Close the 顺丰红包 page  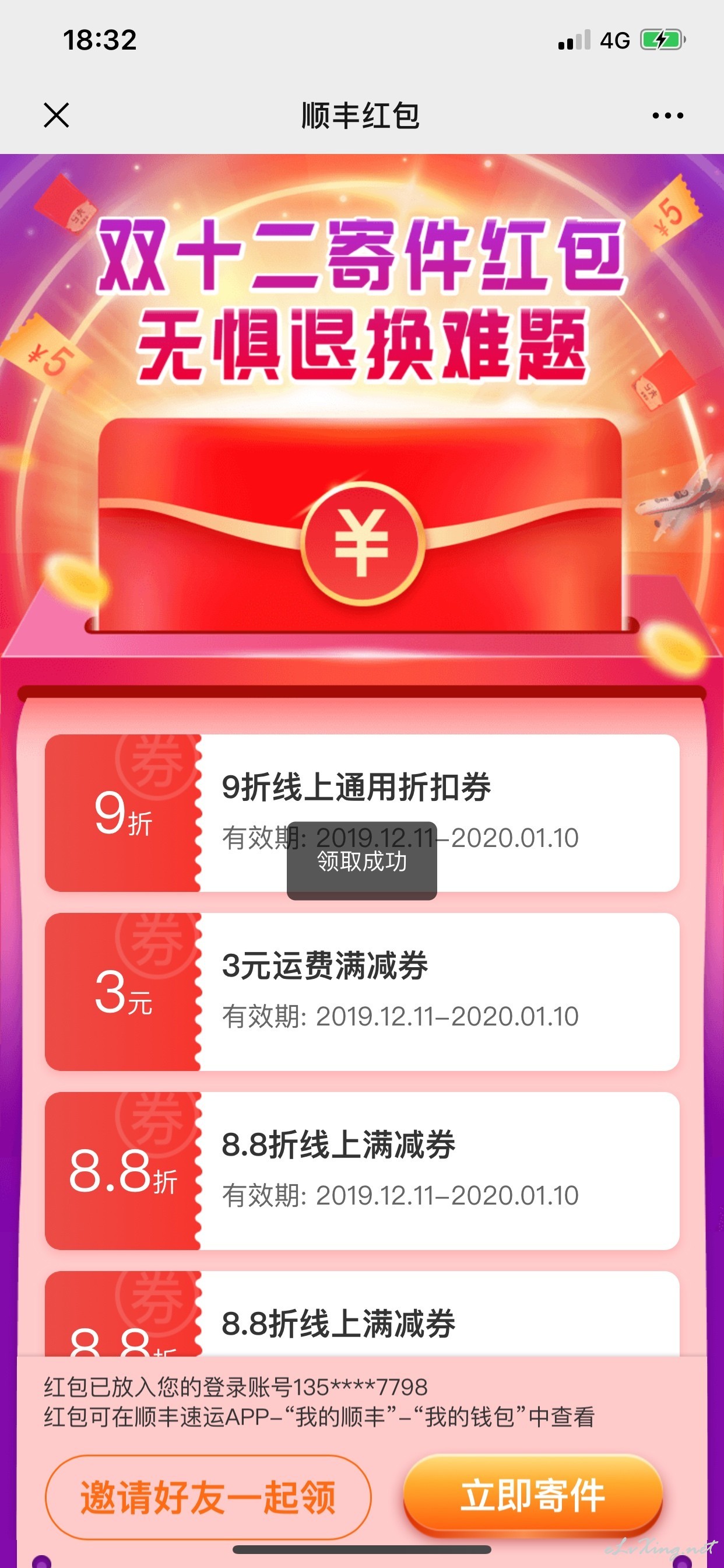(57, 115)
